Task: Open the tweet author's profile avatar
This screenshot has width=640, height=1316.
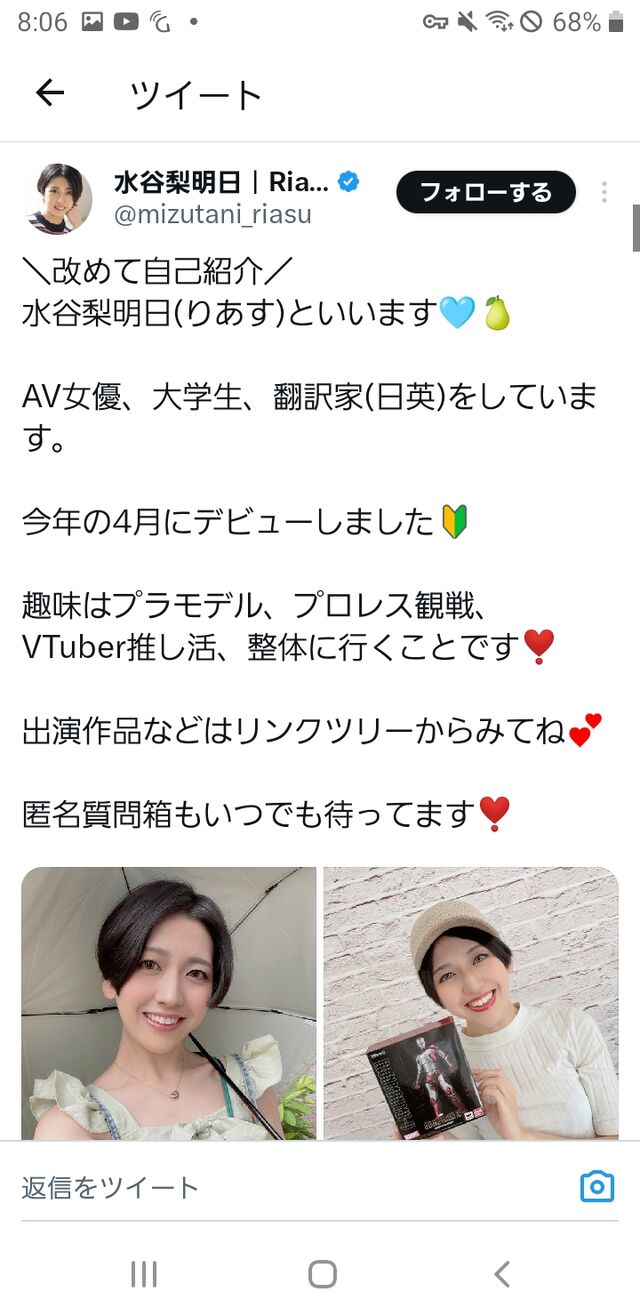Action: (x=58, y=198)
